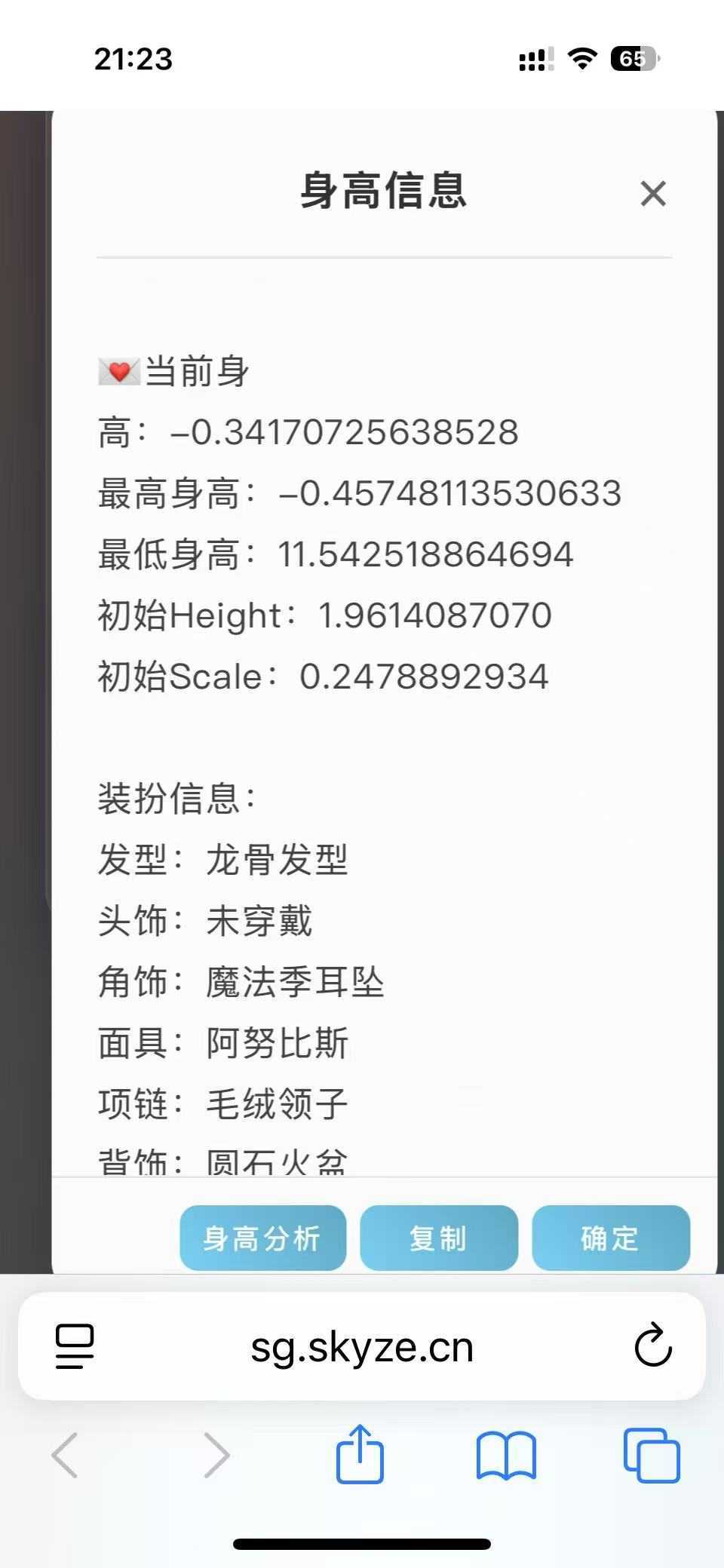Show all open tabs
The height and width of the screenshot is (1568, 724).
tap(652, 1455)
